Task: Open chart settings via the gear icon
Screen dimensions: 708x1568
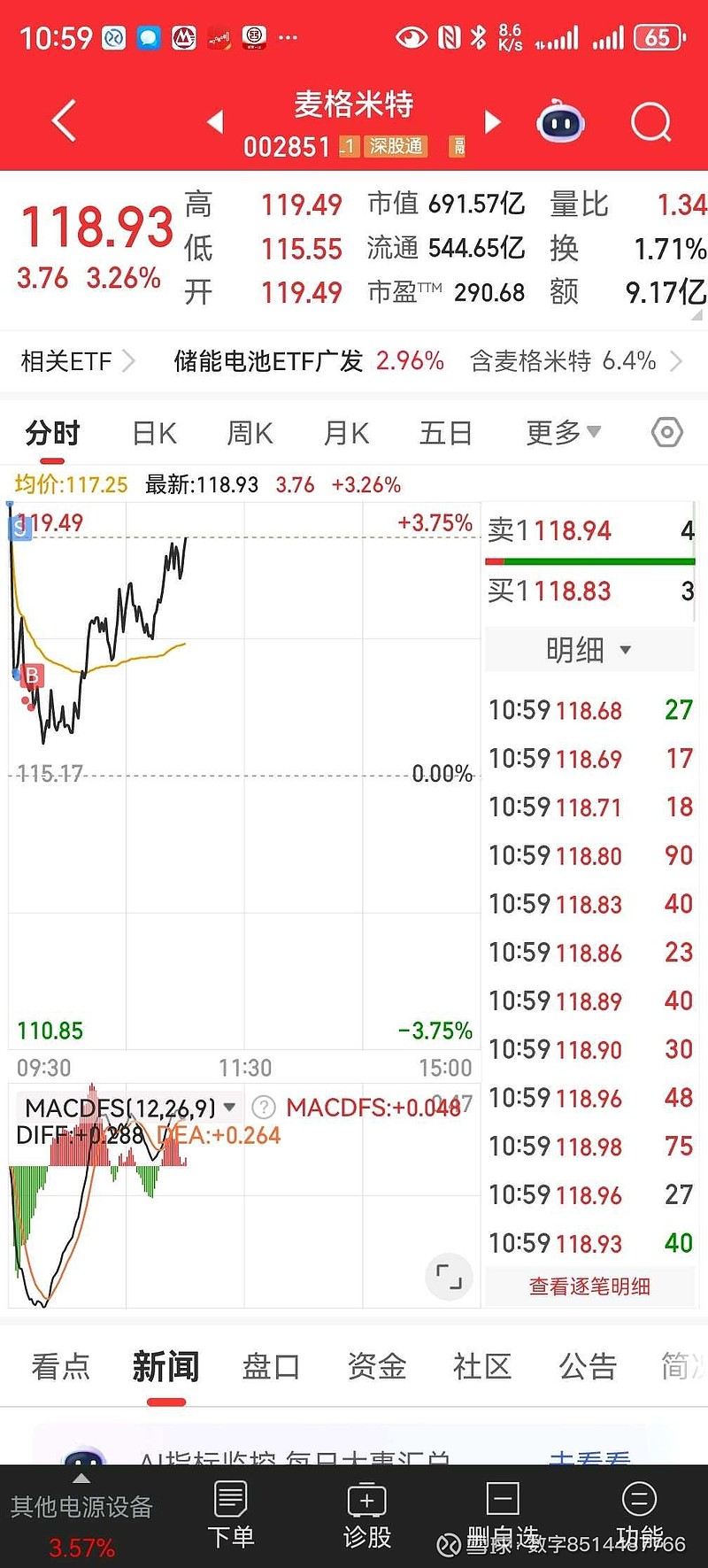Action: point(666,432)
